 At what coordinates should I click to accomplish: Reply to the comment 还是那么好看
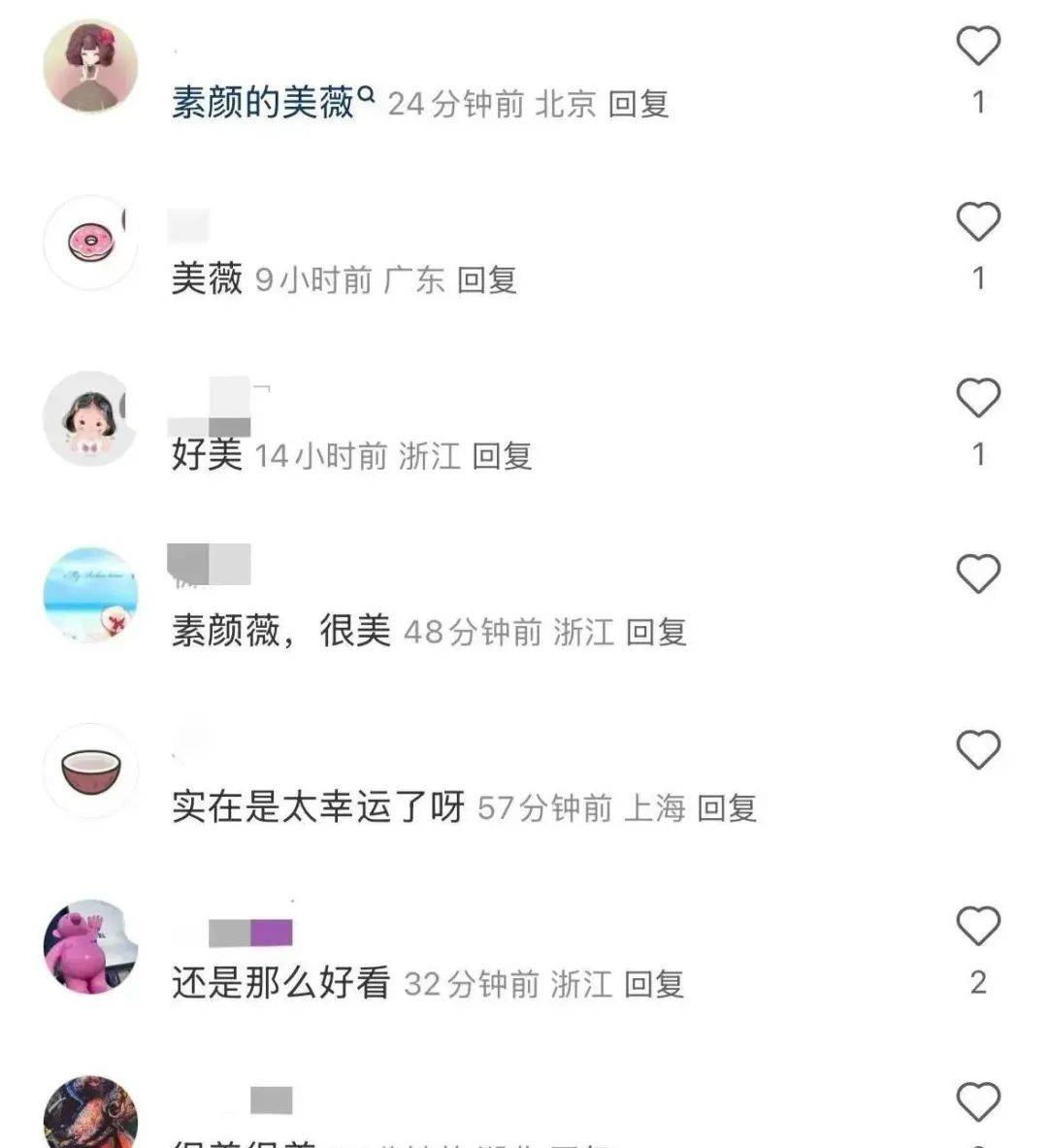pyautogui.click(x=654, y=984)
